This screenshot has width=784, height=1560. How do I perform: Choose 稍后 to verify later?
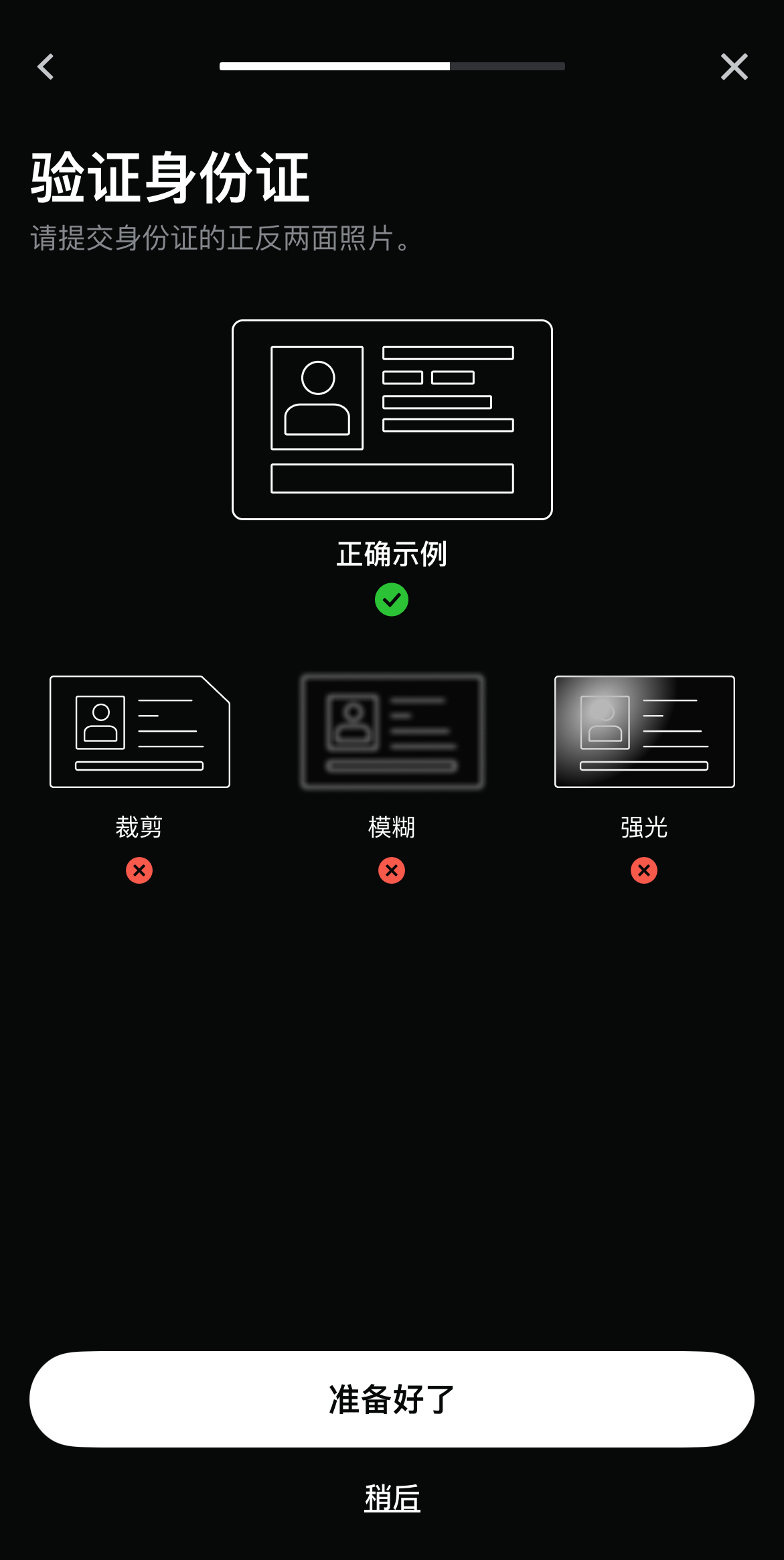392,1498
